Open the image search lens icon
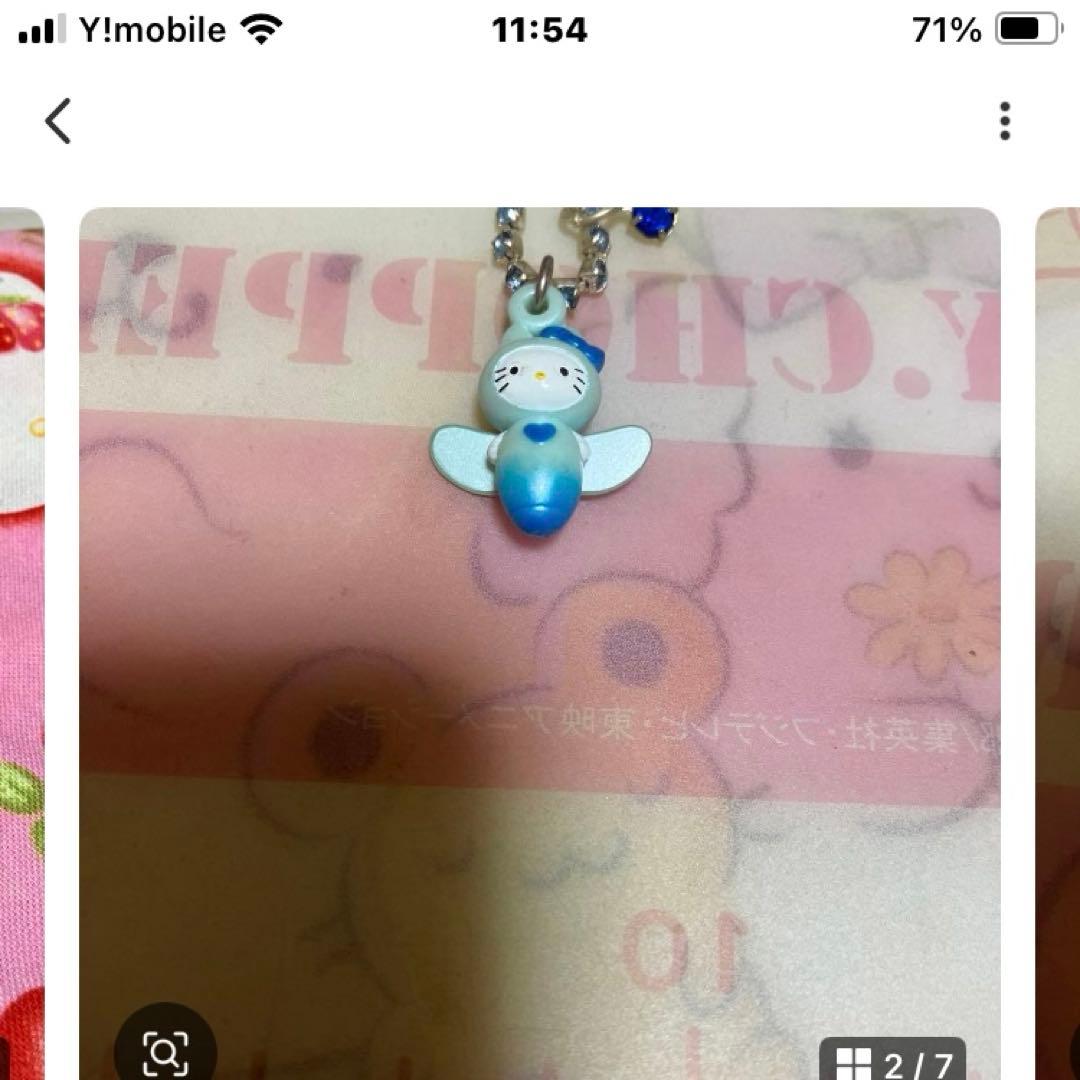Image resolution: width=1080 pixels, height=1080 pixels. click(165, 1048)
